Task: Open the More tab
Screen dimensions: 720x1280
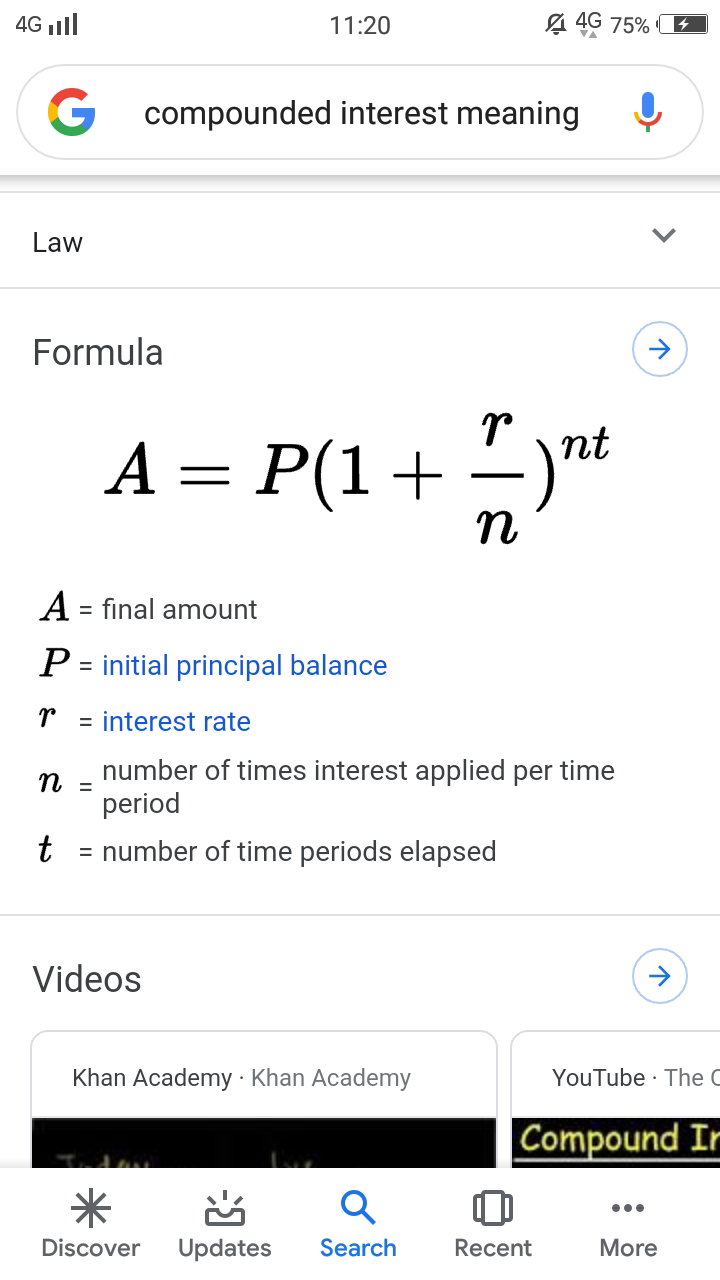Action: point(628,1225)
